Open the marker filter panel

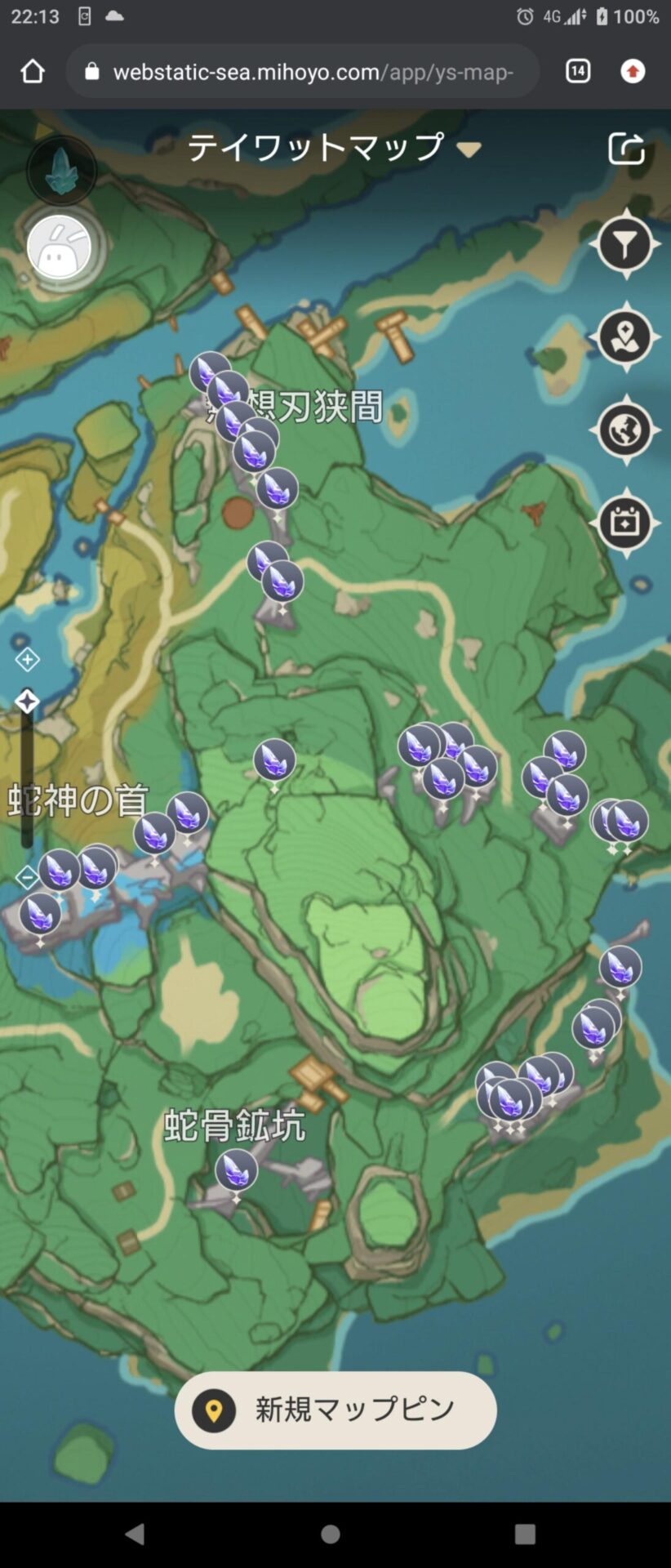pyautogui.click(x=625, y=243)
